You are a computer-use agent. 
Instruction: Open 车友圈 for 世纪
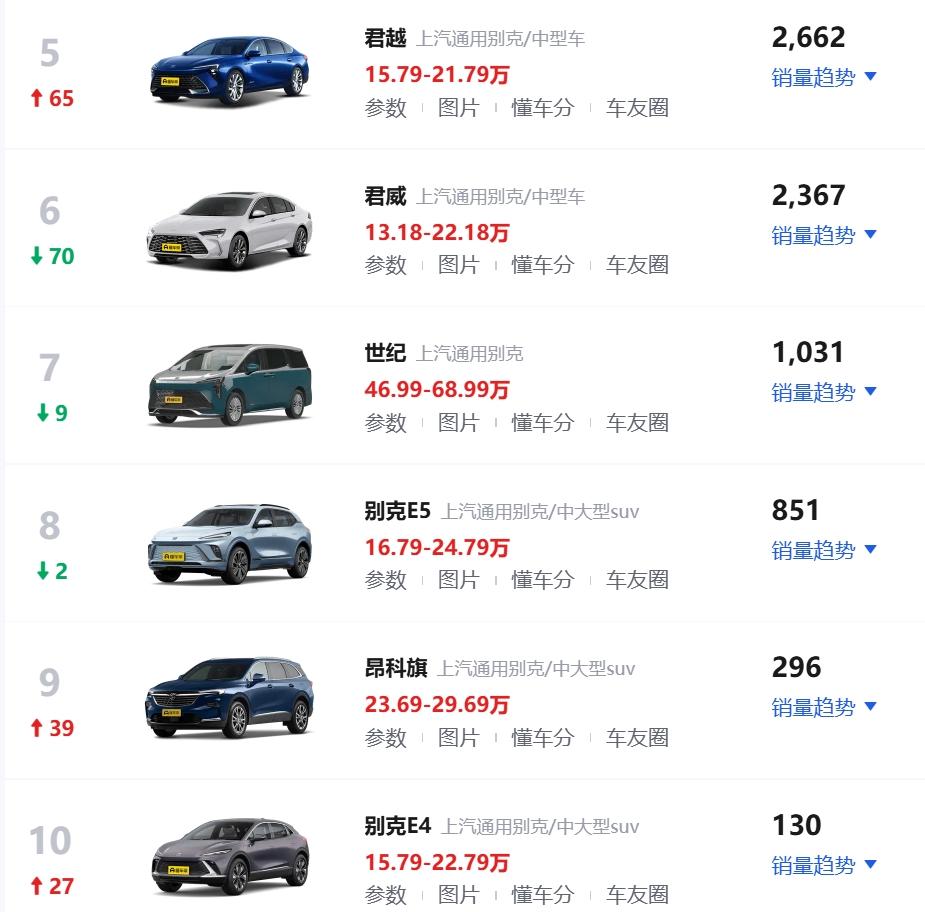click(636, 423)
